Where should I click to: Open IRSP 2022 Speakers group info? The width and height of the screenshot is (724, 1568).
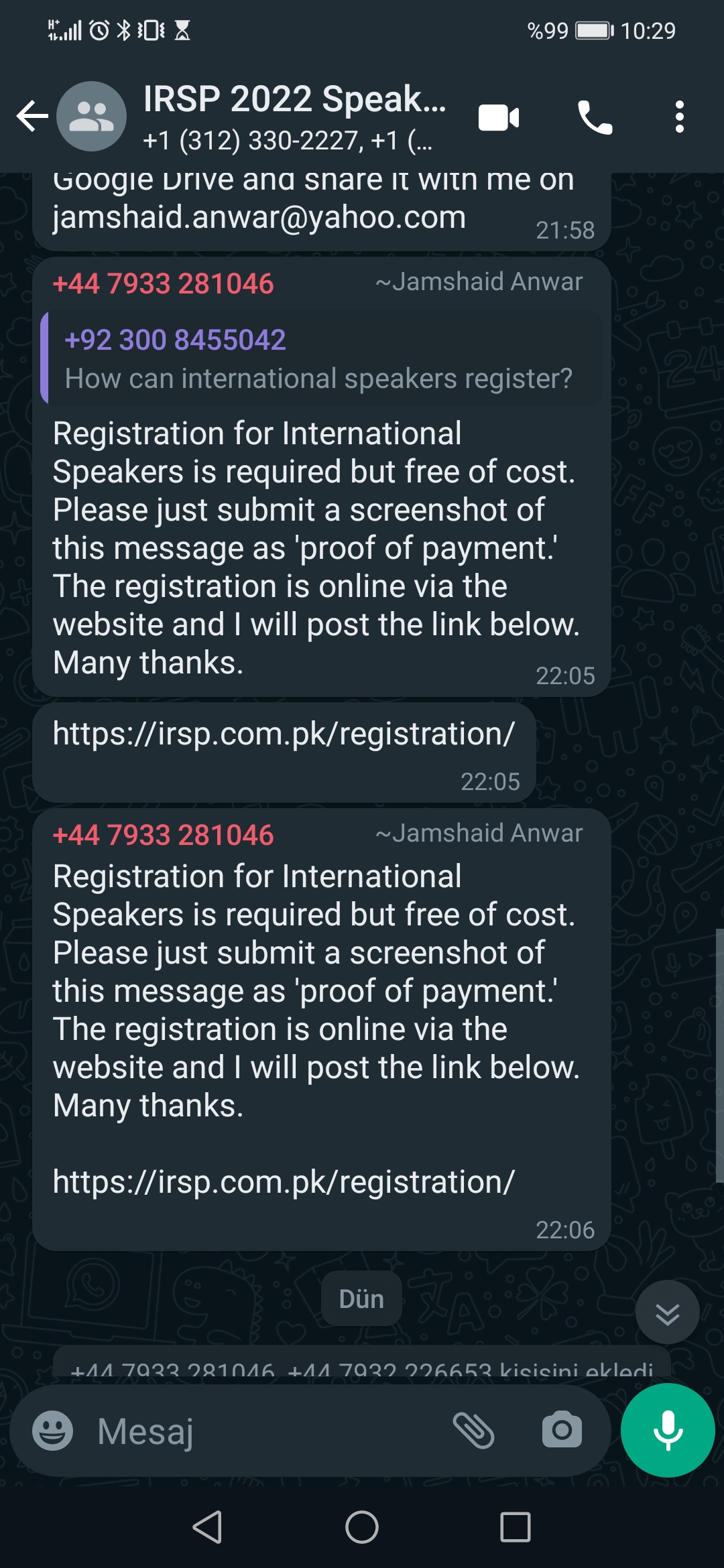(295, 117)
